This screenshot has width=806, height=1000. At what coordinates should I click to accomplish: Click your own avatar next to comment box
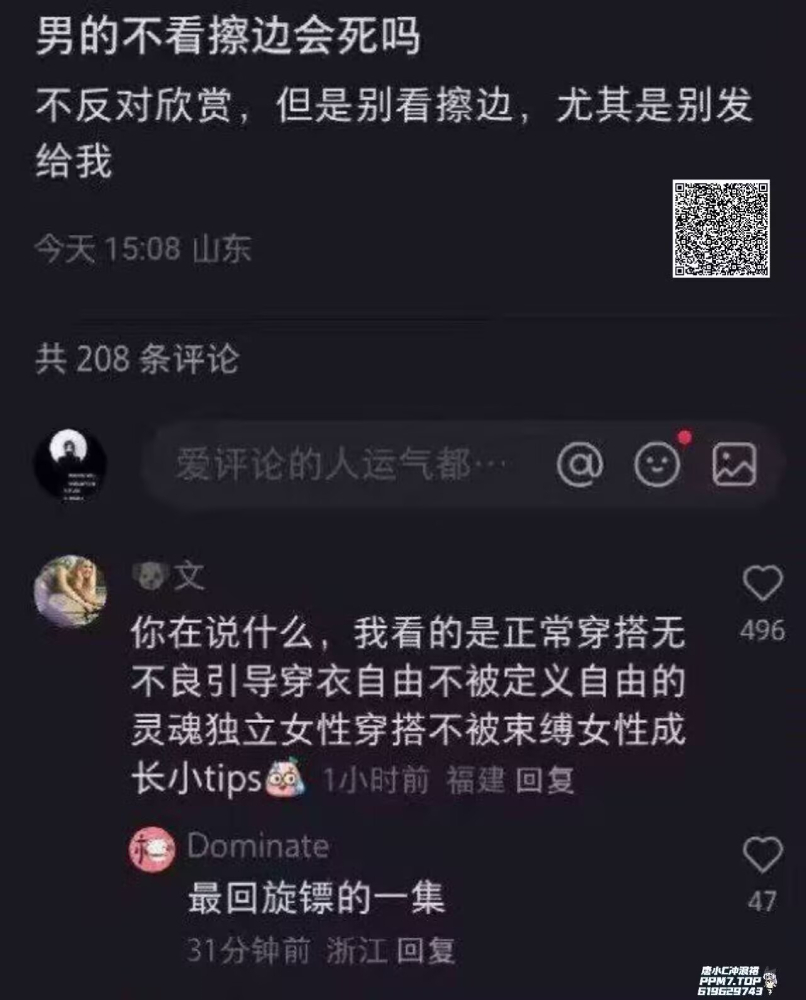pyautogui.click(x=72, y=463)
